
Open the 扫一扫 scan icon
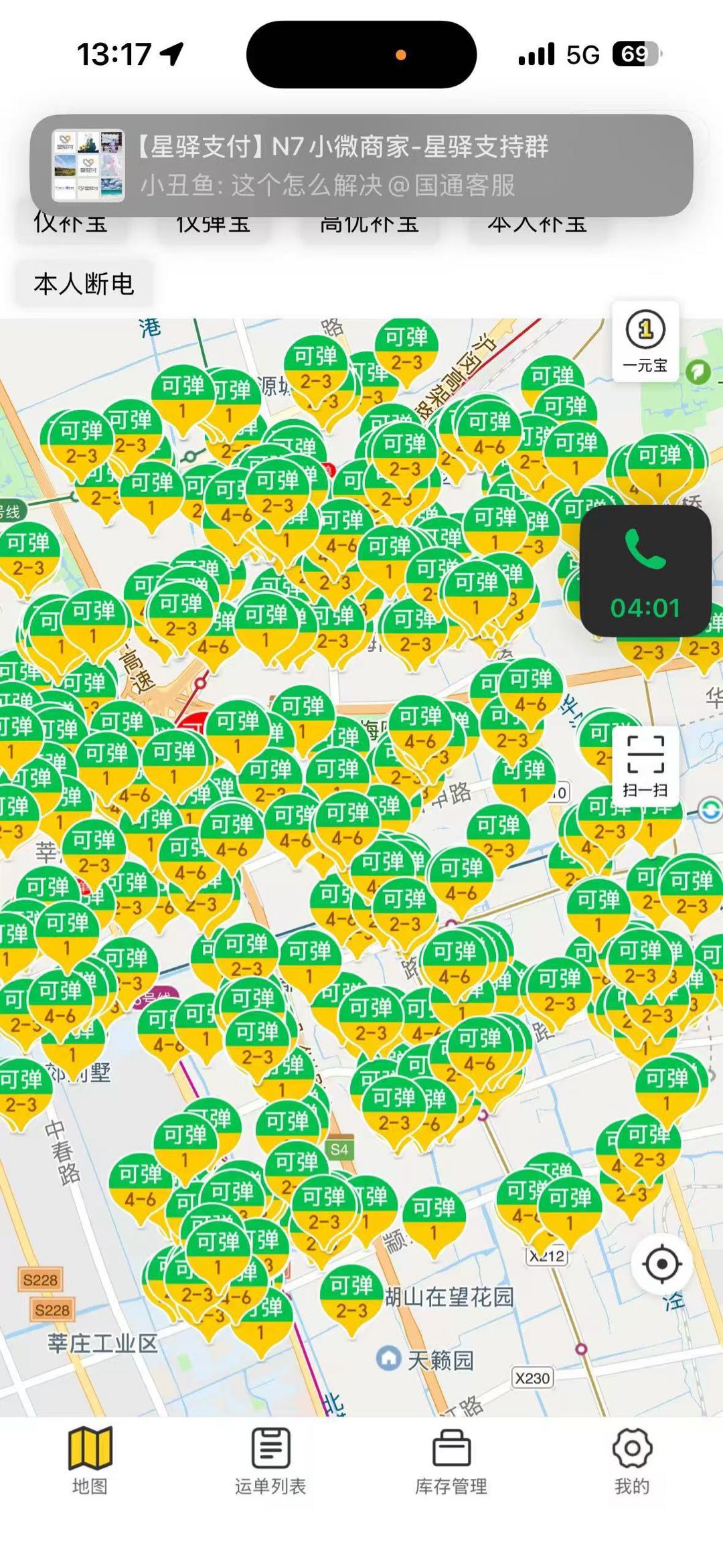point(645,763)
